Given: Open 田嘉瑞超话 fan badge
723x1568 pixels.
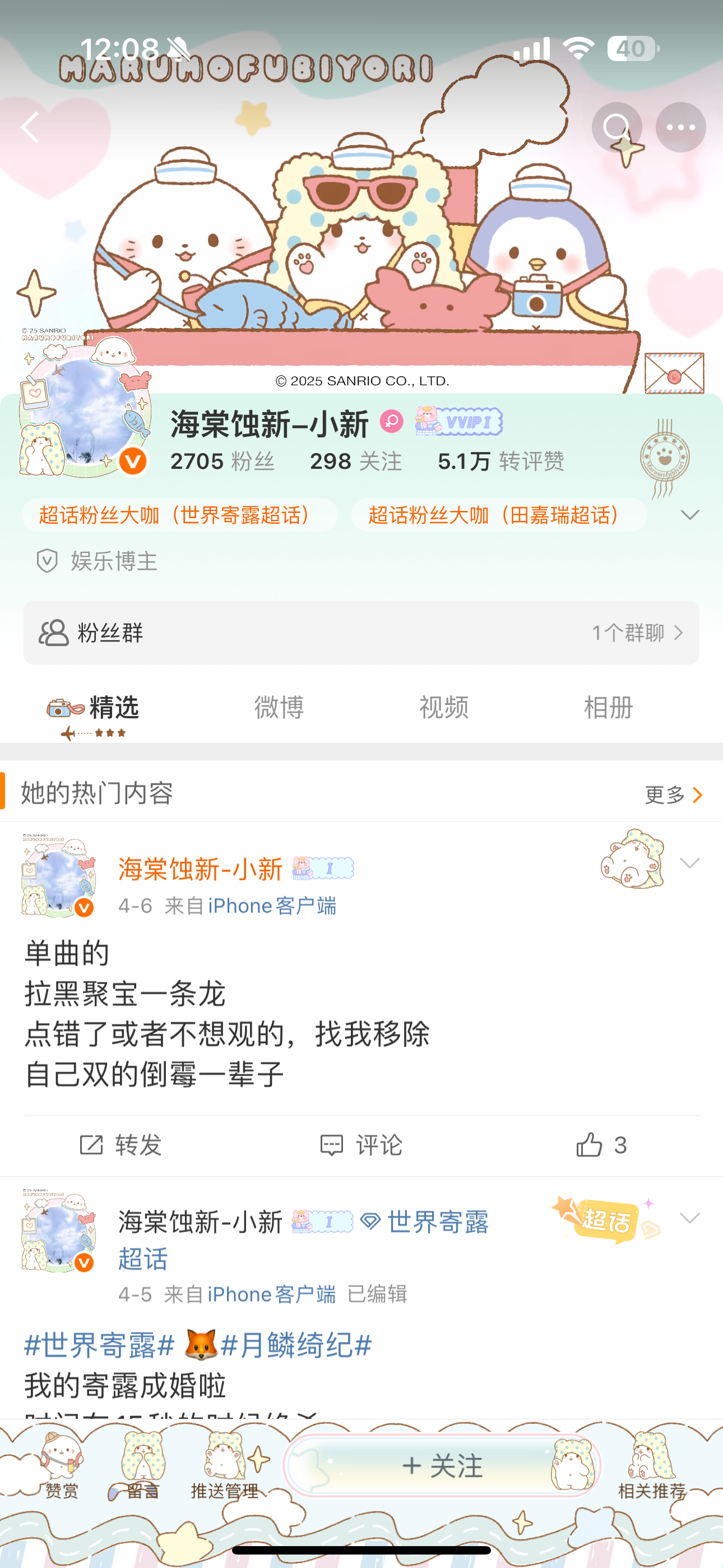Looking at the screenshot, I should [x=499, y=515].
